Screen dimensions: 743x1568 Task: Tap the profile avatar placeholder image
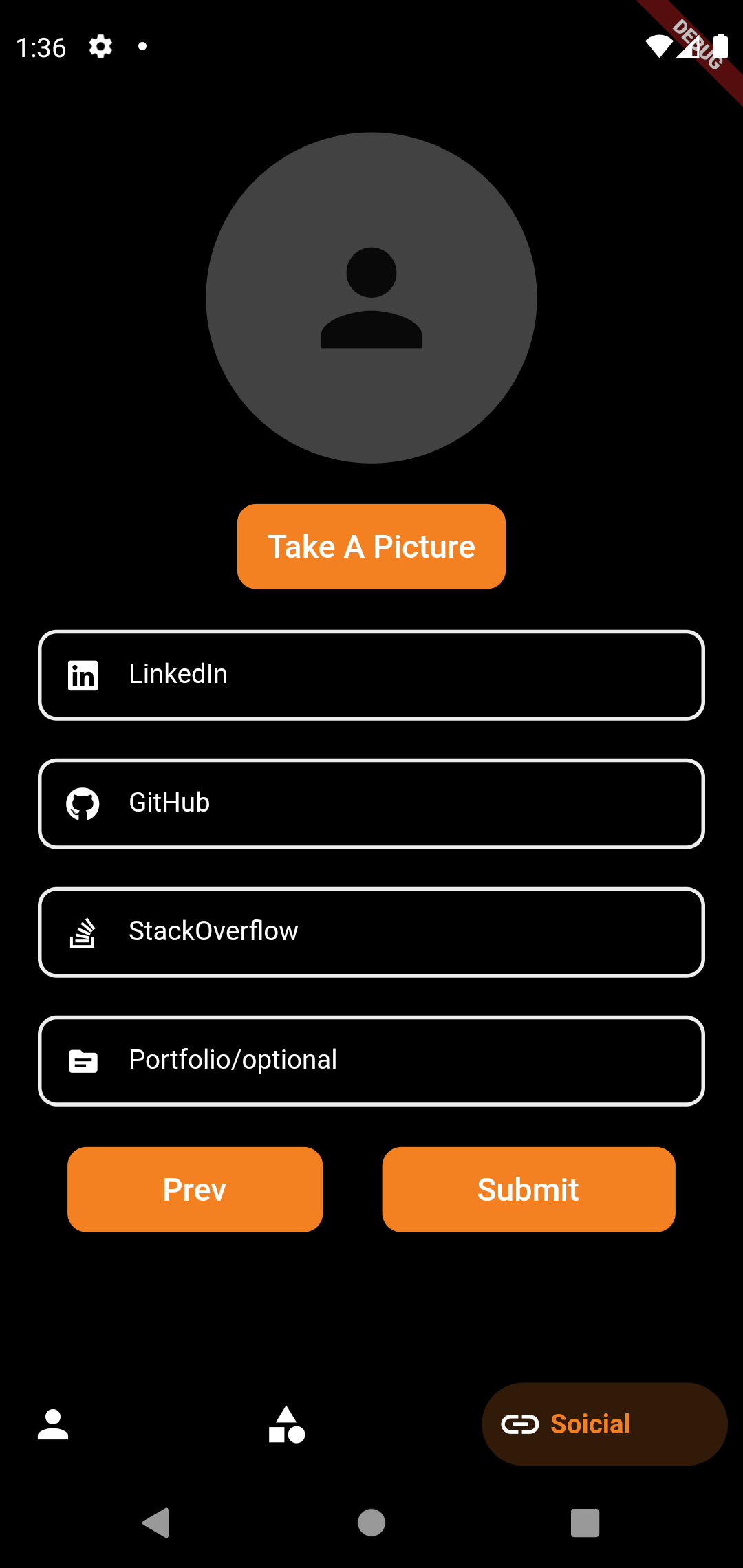371,296
